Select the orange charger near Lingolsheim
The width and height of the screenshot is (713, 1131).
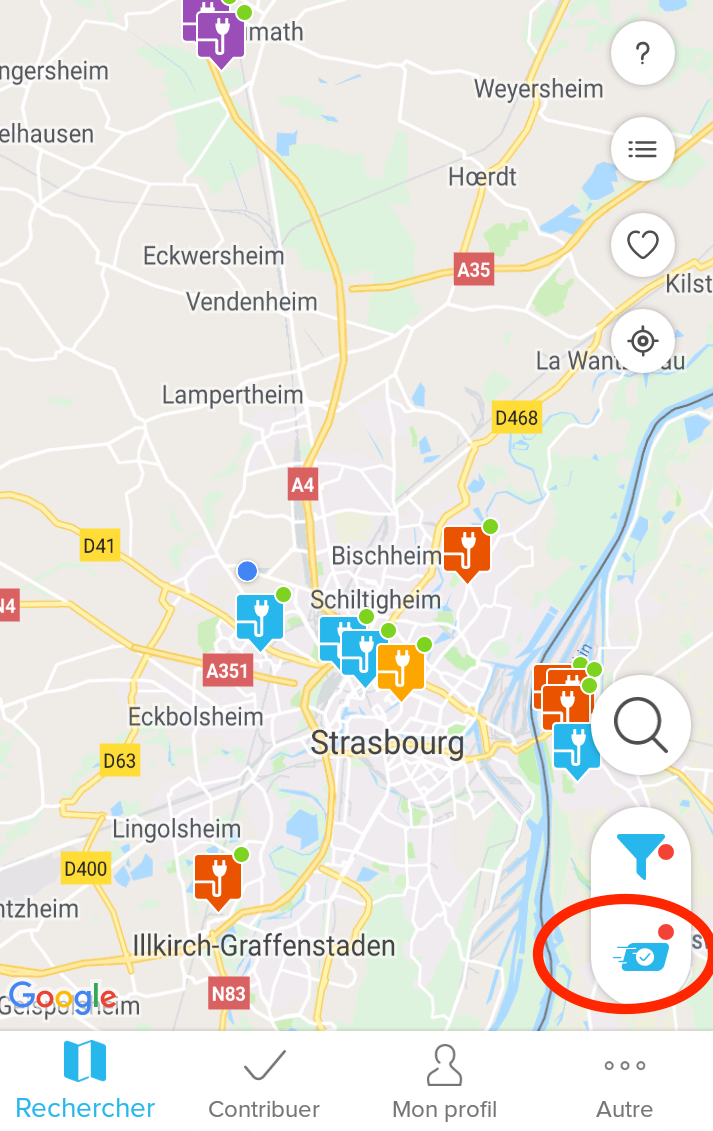(217, 877)
